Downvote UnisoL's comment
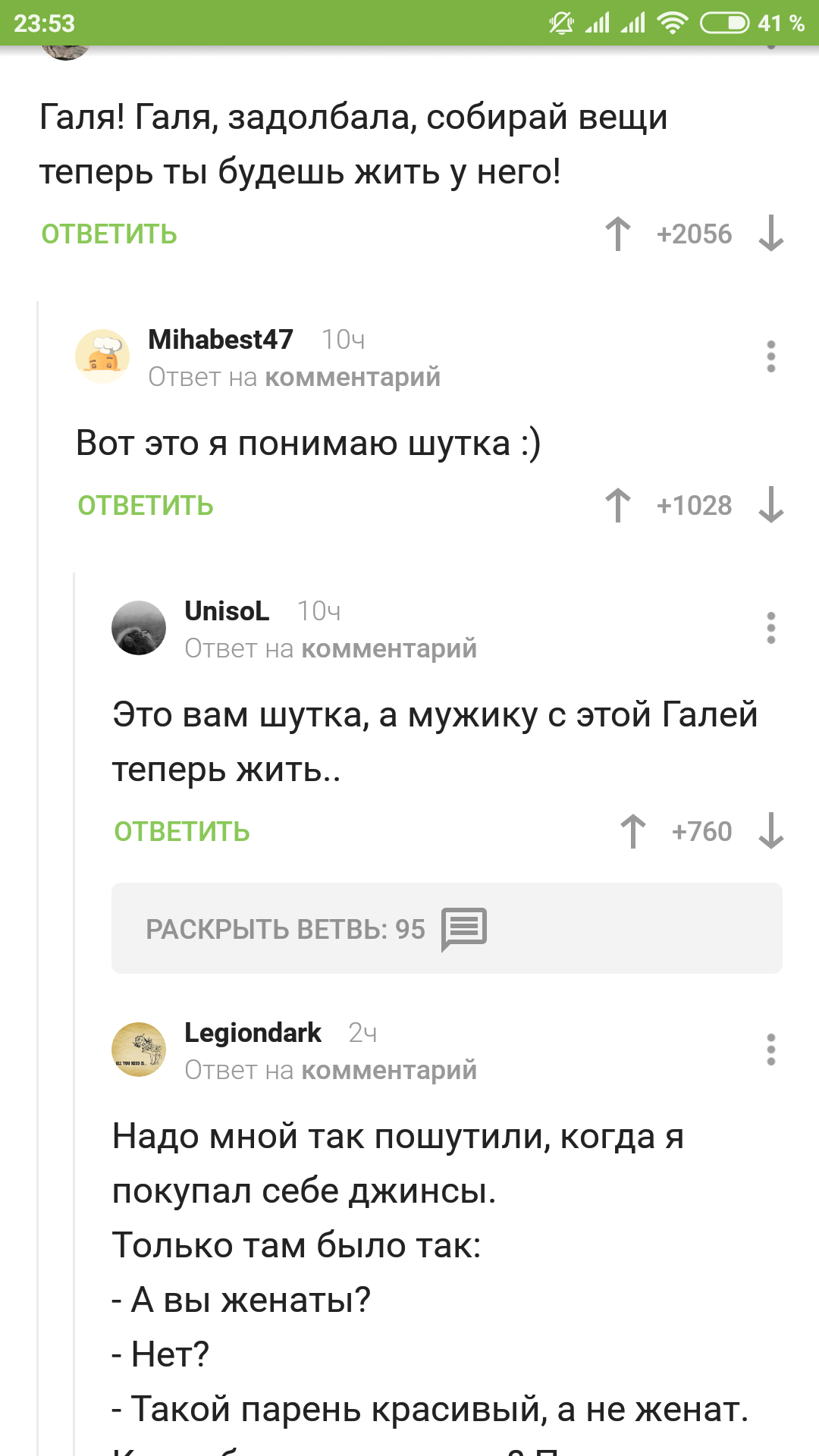This screenshot has height=1456, width=819. pos(770,831)
